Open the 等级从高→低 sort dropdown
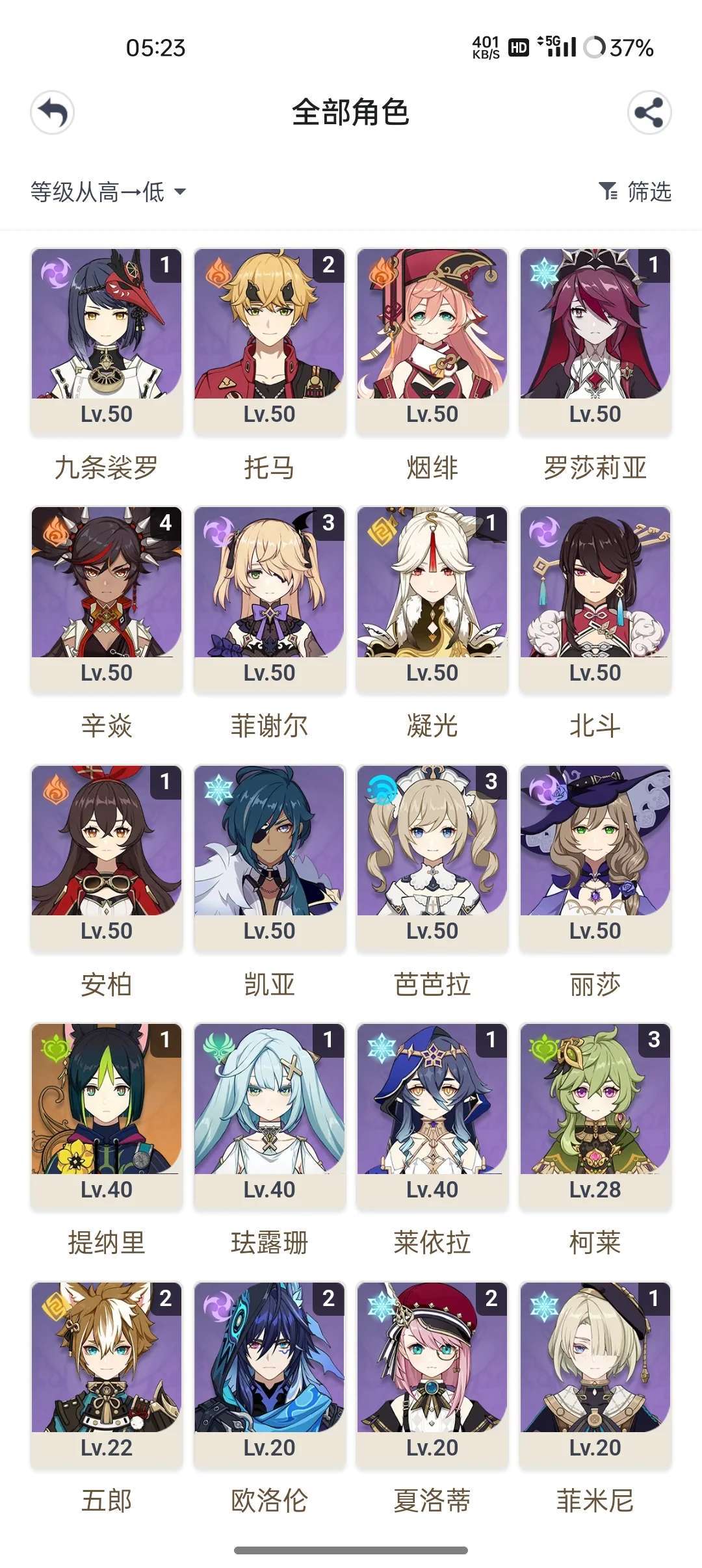 [109, 192]
